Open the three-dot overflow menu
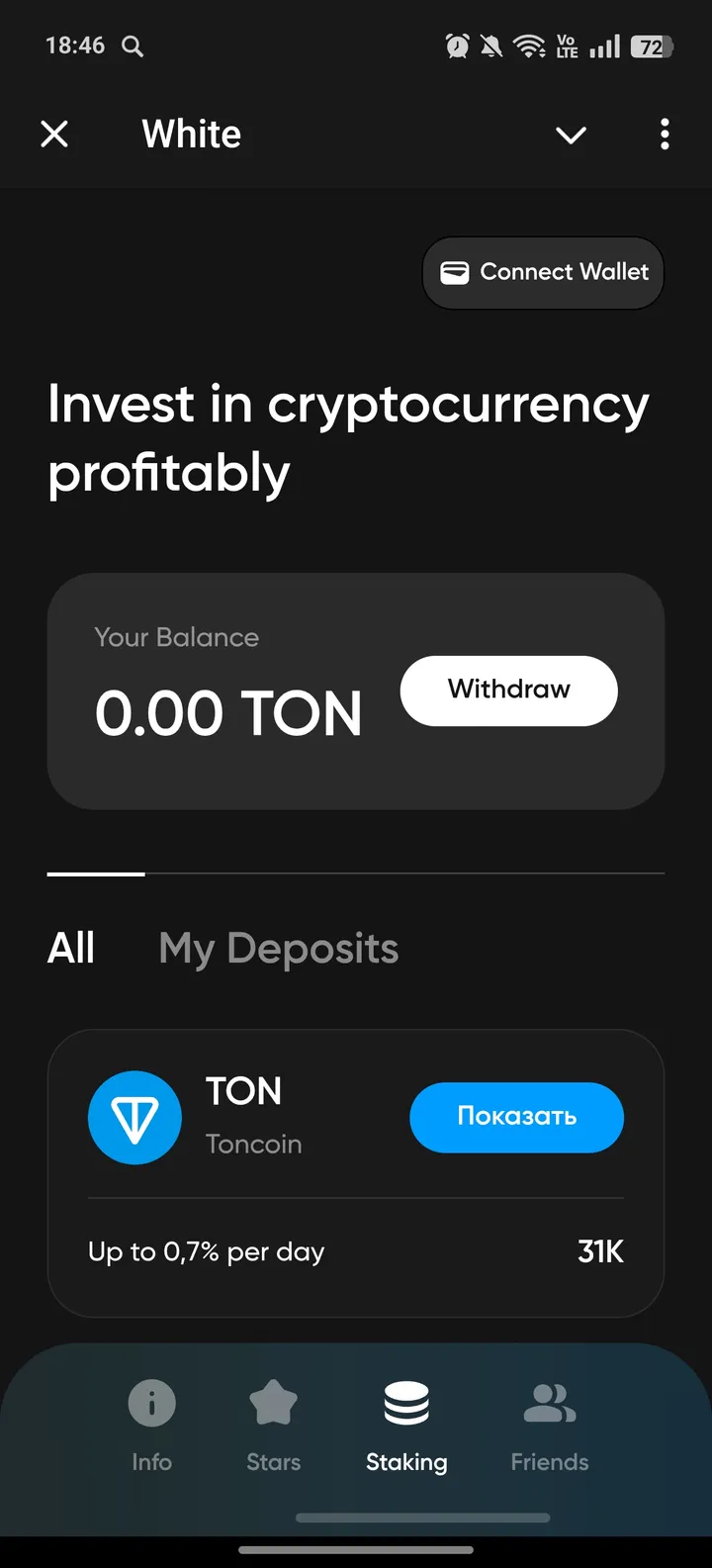 (665, 134)
